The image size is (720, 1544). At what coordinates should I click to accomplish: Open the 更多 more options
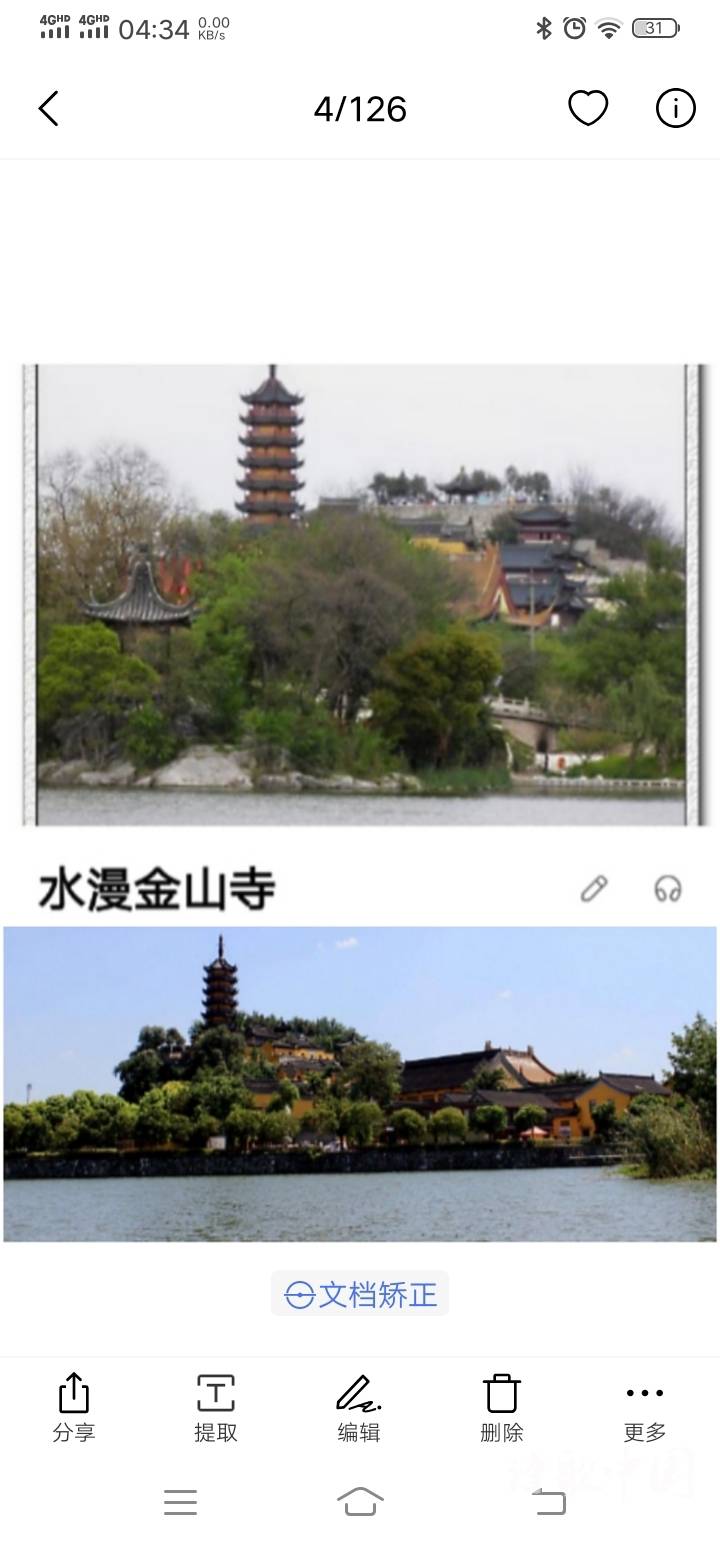tap(645, 1406)
